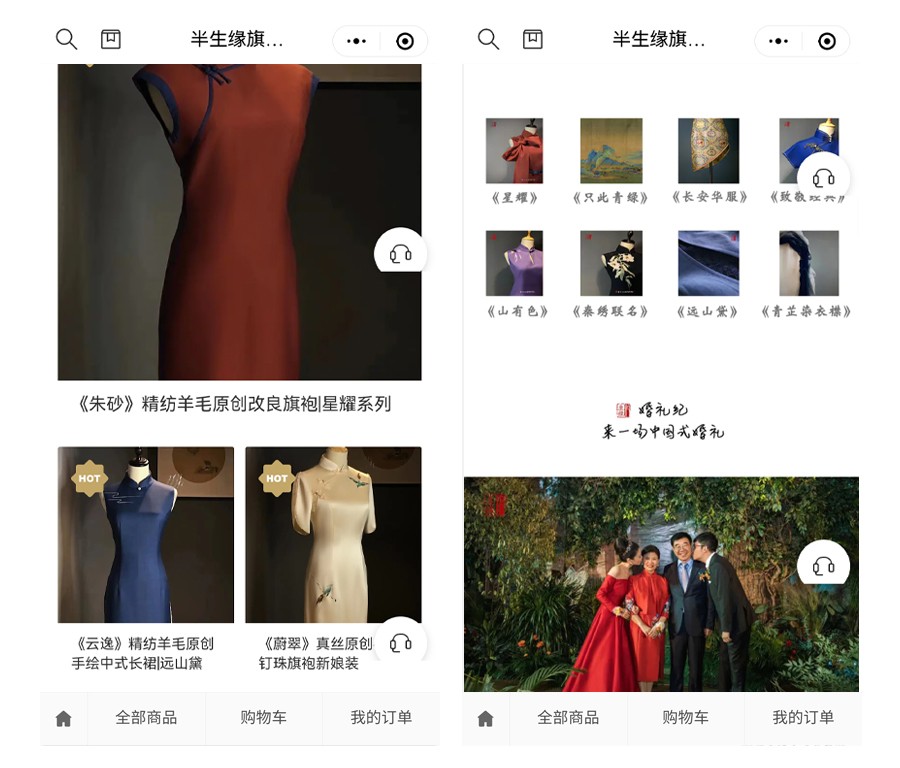Select the 《长安华服》 series tile

[x=708, y=152]
